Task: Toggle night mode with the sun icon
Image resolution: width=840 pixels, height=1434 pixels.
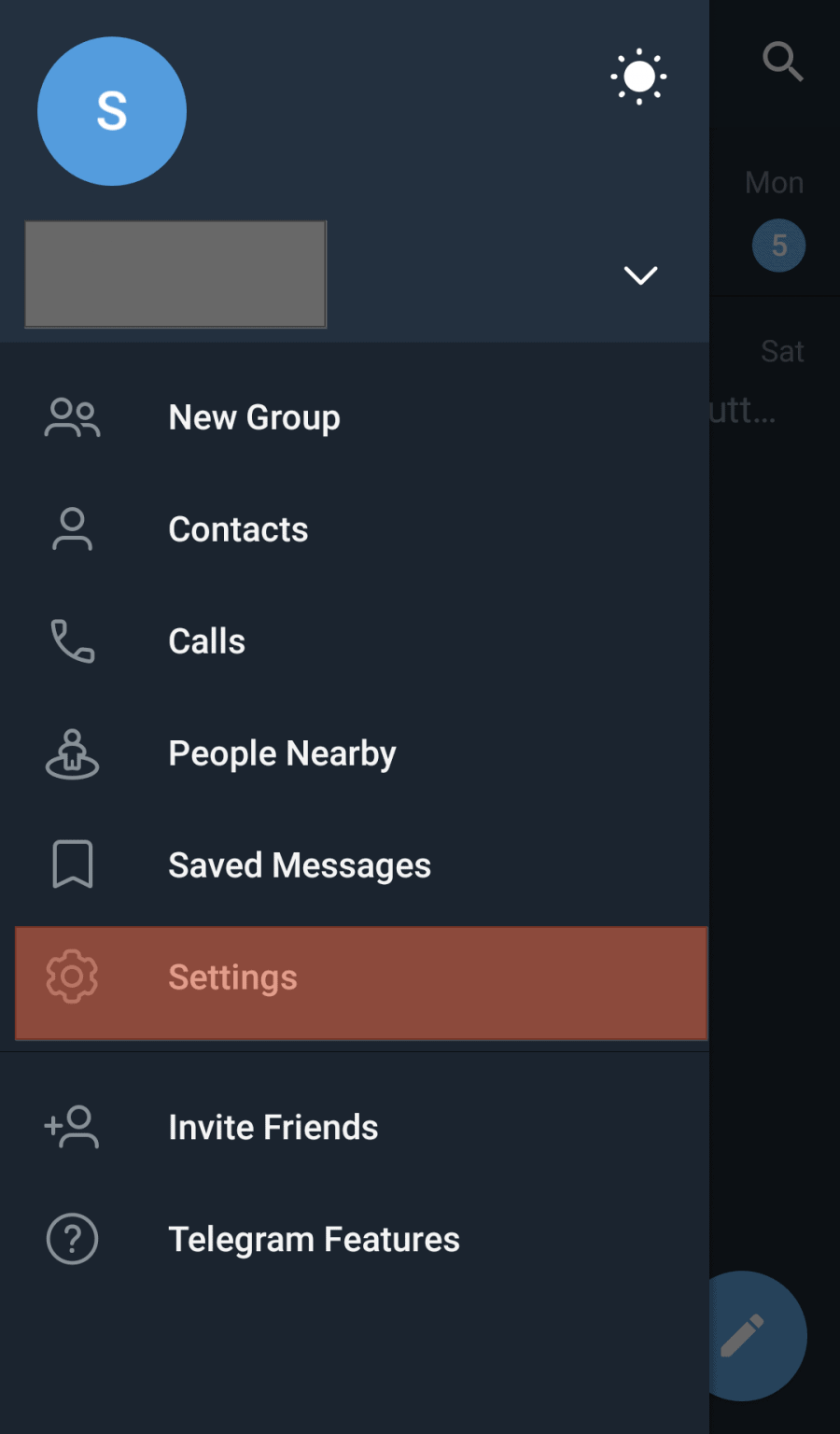Action: tap(638, 77)
